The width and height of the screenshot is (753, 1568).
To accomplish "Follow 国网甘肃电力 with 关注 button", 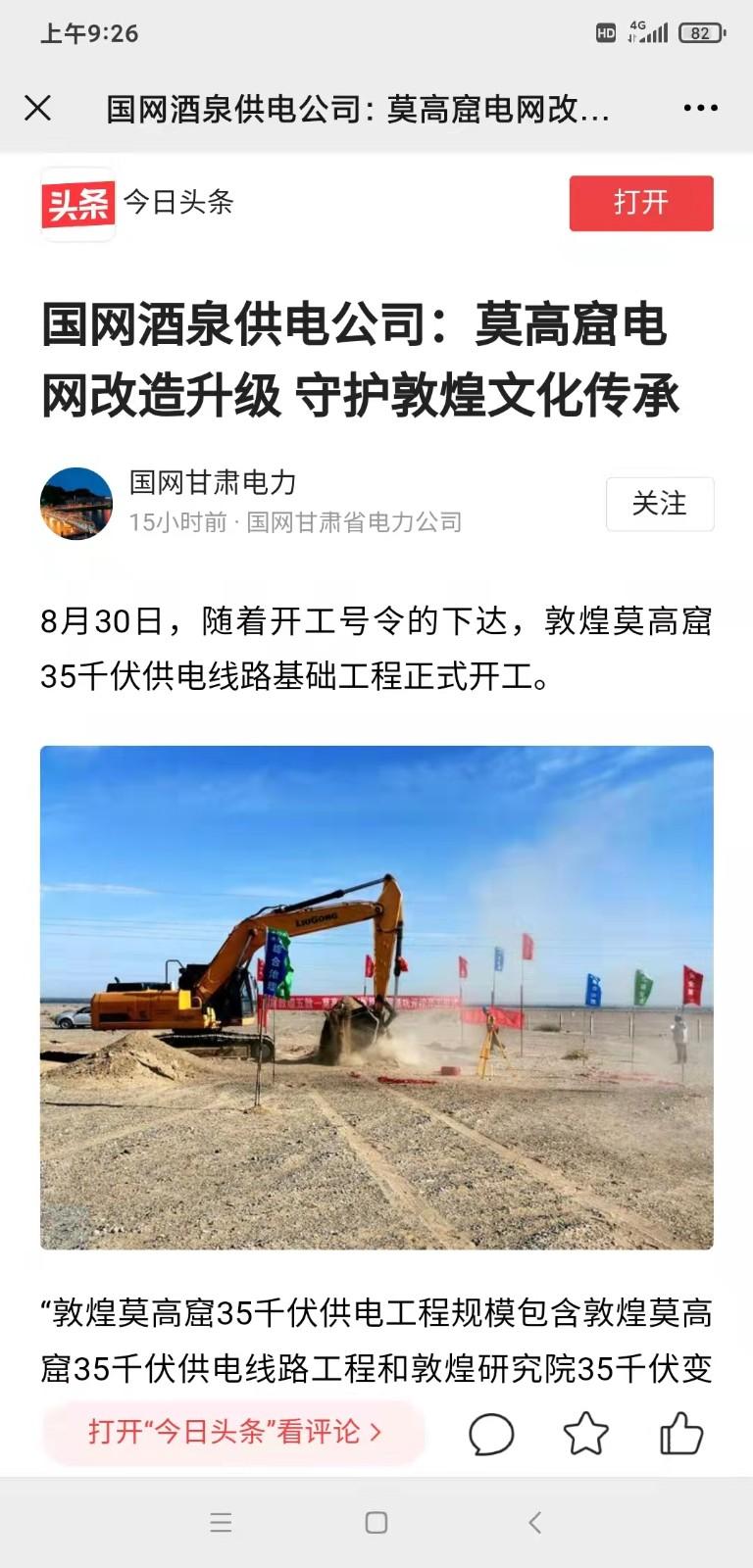I will click(x=659, y=504).
